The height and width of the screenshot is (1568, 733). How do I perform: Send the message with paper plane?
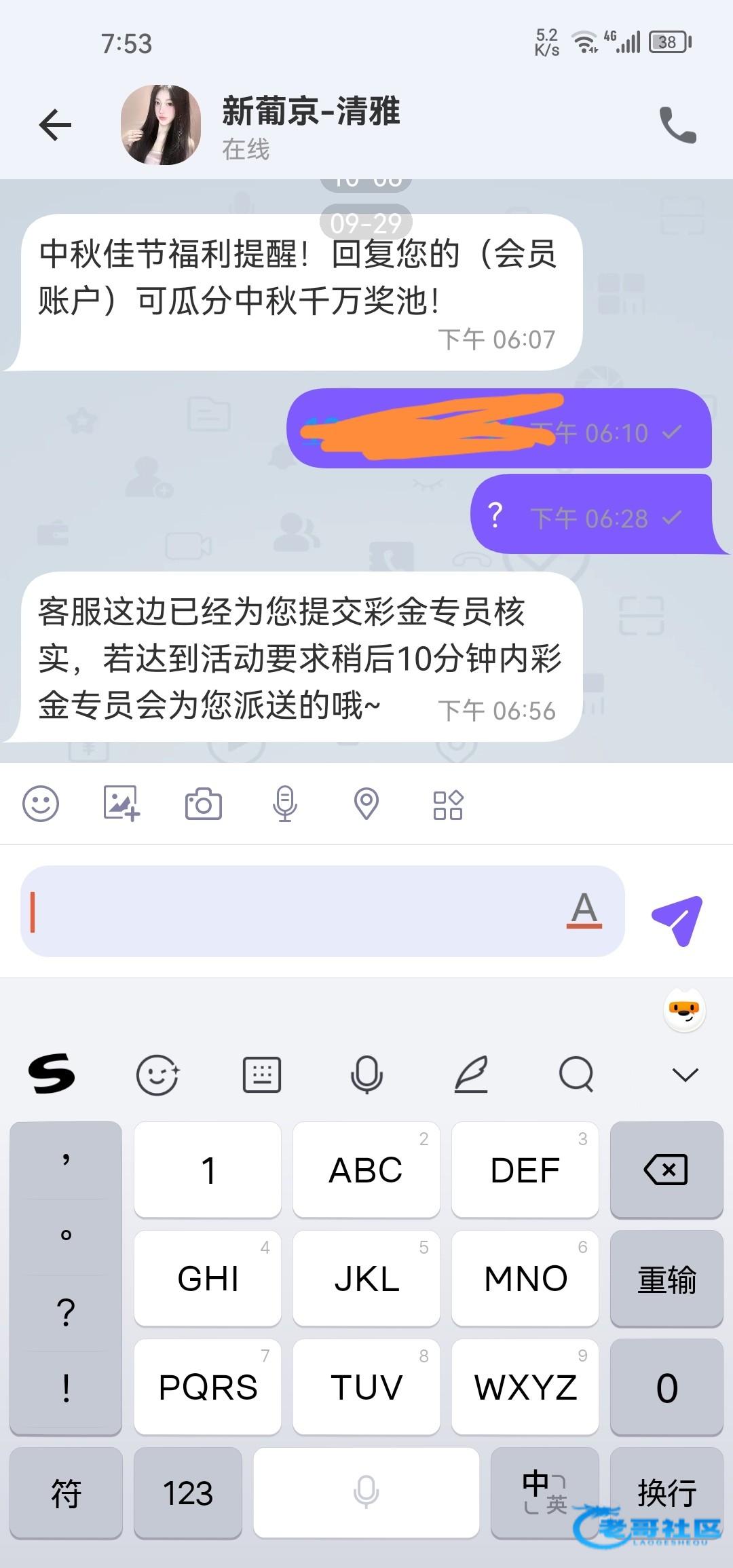pyautogui.click(x=677, y=920)
